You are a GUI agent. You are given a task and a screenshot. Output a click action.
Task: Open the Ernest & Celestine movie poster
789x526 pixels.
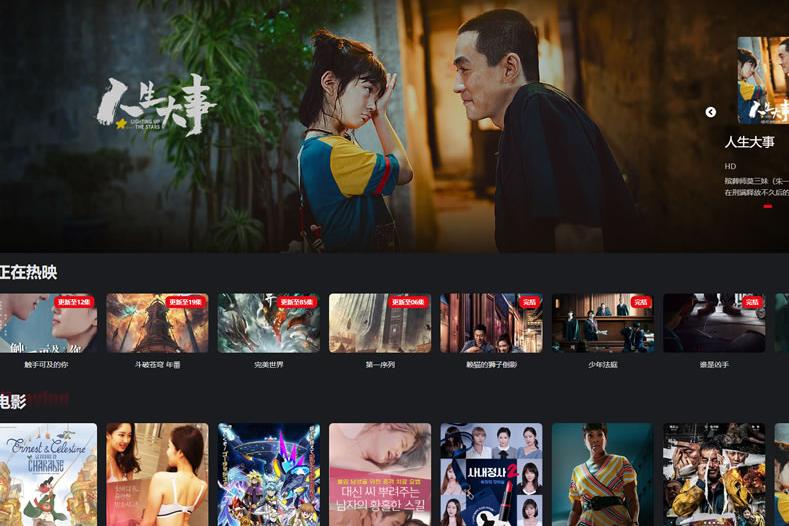coord(48,474)
